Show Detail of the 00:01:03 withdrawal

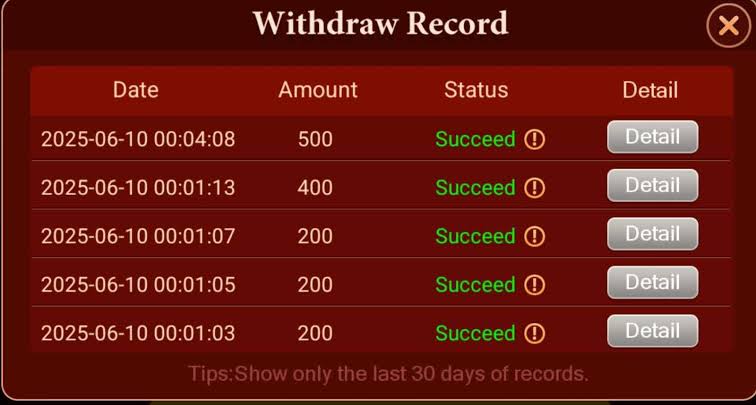pyautogui.click(x=652, y=331)
